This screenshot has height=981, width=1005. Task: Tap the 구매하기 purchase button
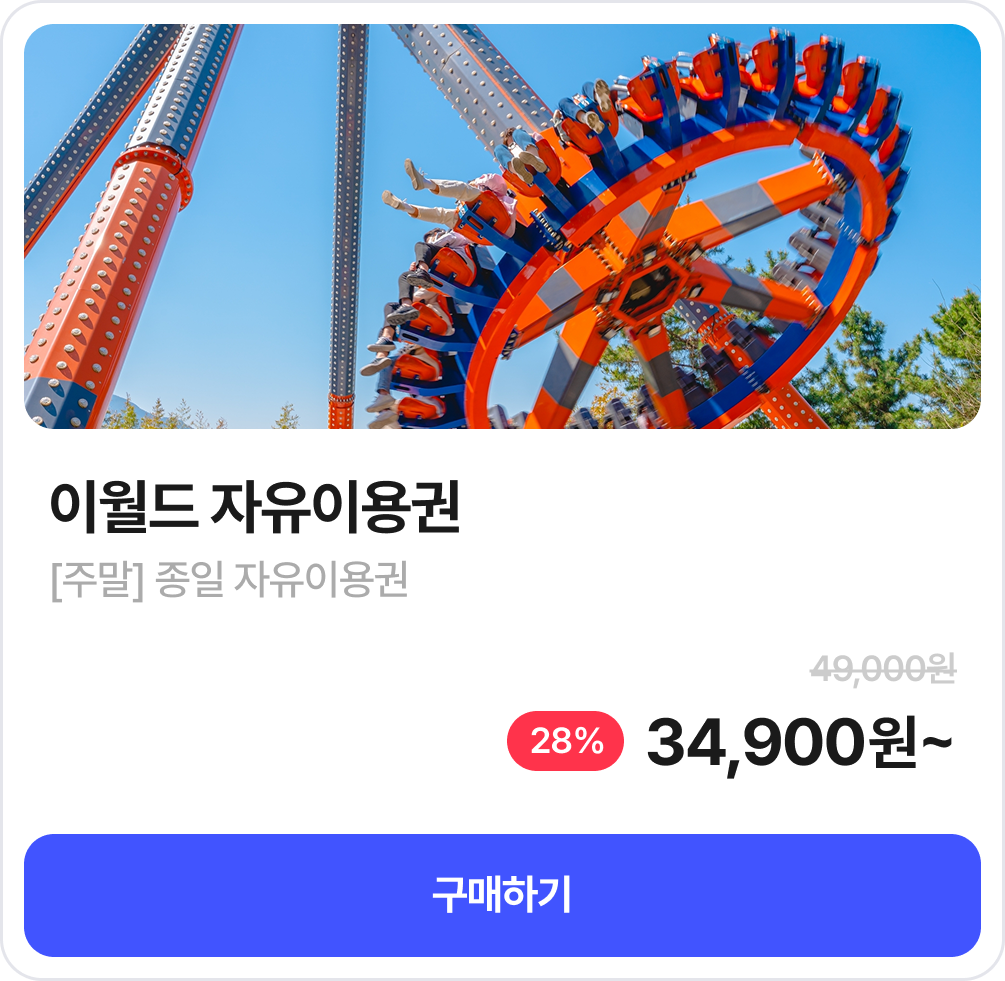502,895
